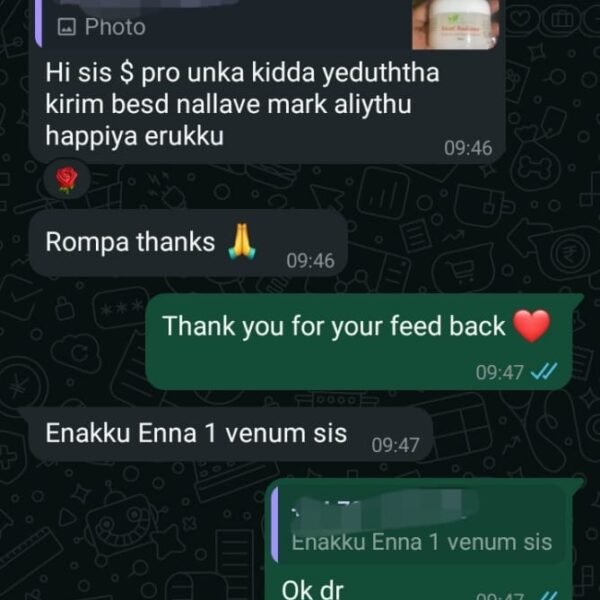Tap the rose reaction on the message
The height and width of the screenshot is (600, 600).
click(x=66, y=179)
